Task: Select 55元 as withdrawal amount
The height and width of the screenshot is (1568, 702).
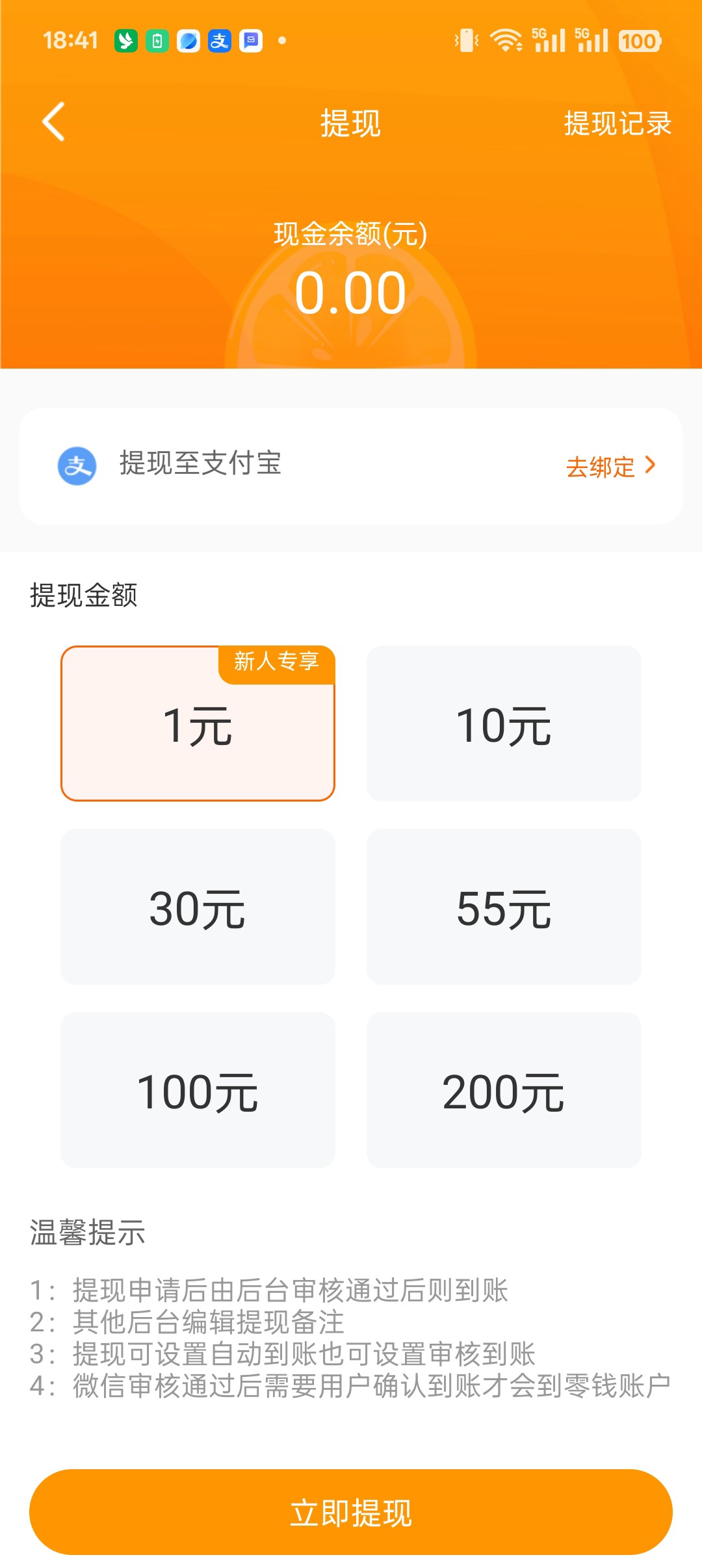Action: (x=504, y=908)
